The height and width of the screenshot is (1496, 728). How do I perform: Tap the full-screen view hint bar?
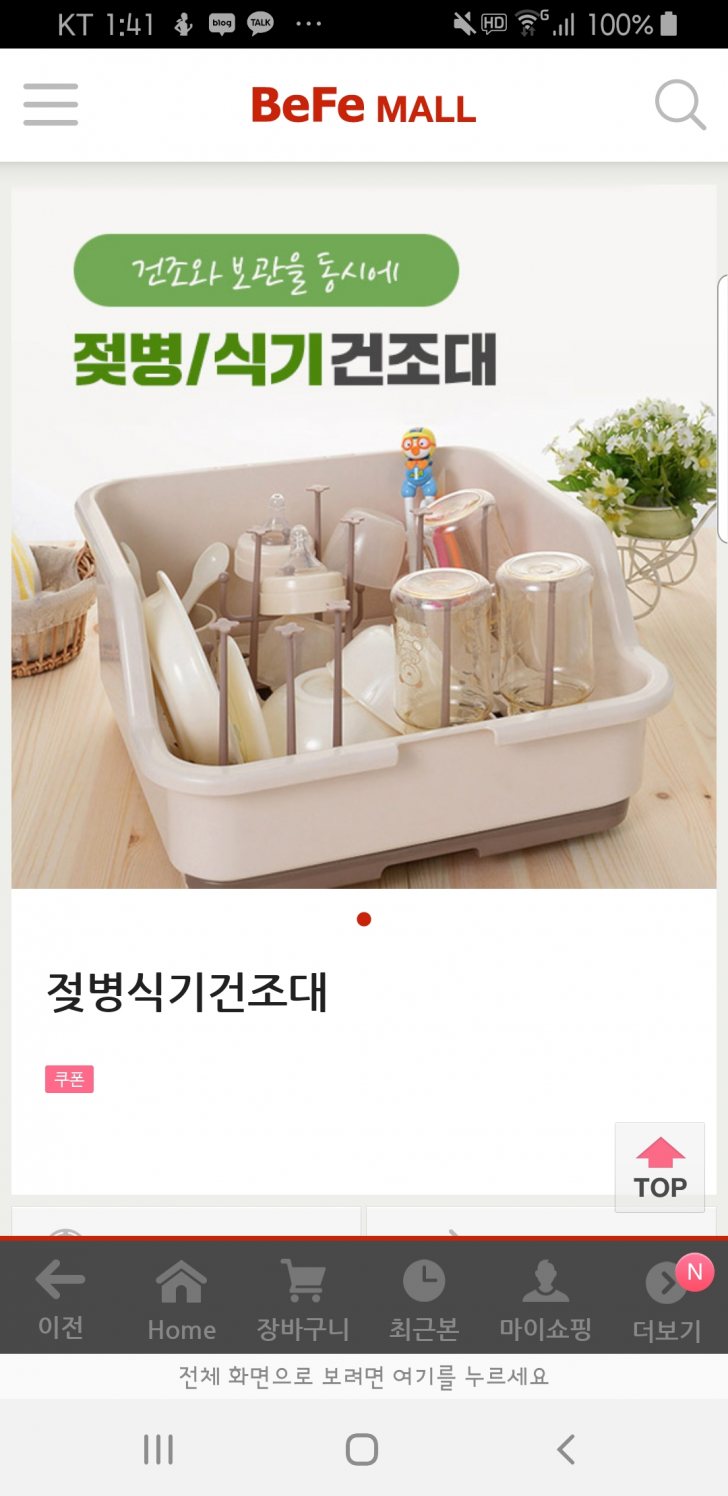point(363,1376)
